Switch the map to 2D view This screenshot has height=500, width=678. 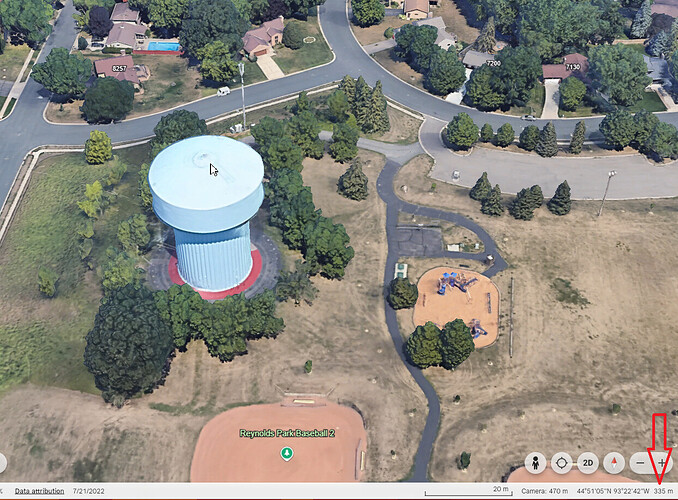click(588, 463)
